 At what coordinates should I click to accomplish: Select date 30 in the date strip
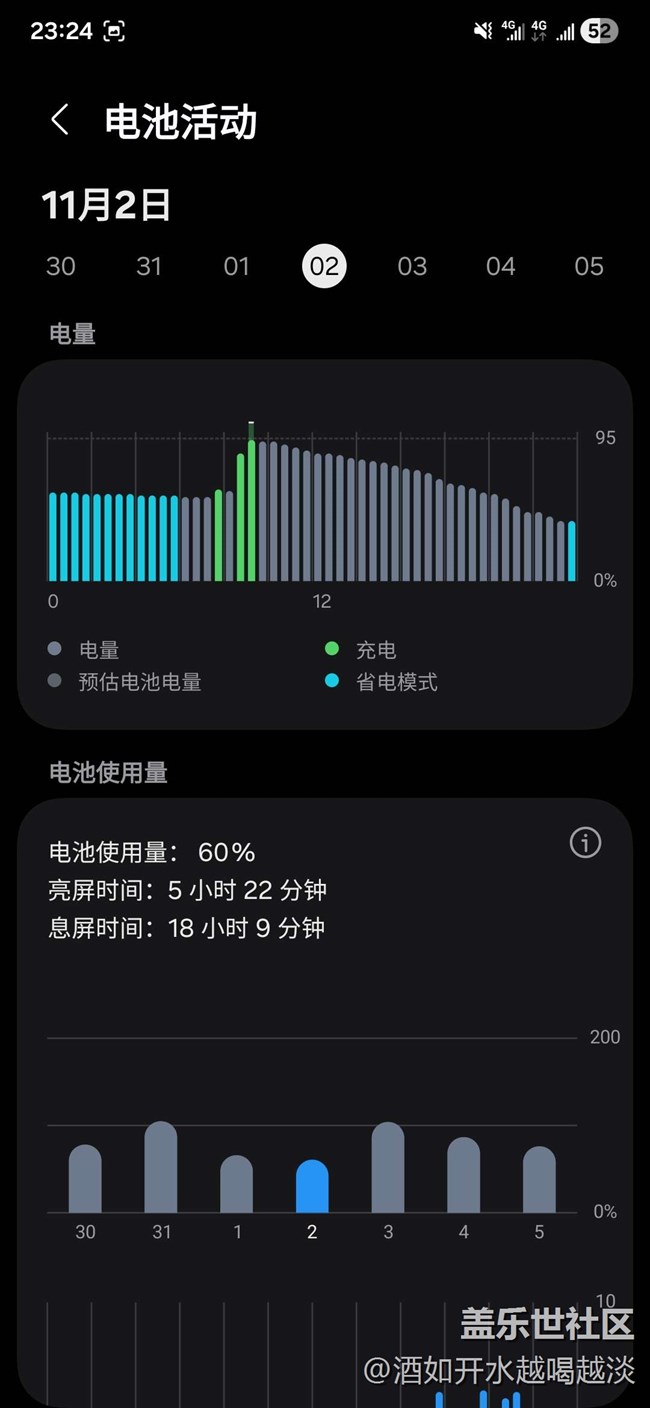61,266
